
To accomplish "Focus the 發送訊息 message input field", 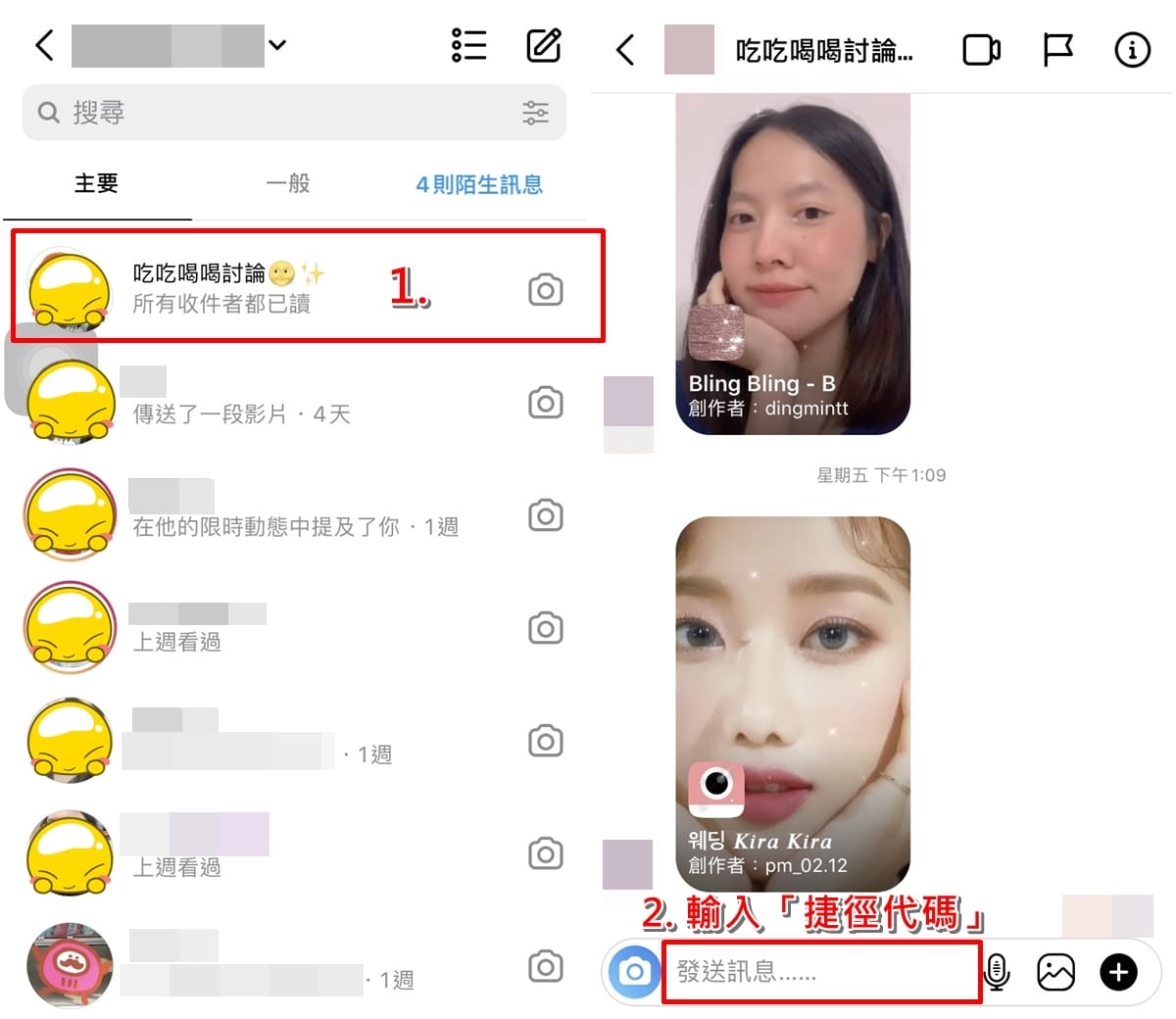I will (822, 971).
